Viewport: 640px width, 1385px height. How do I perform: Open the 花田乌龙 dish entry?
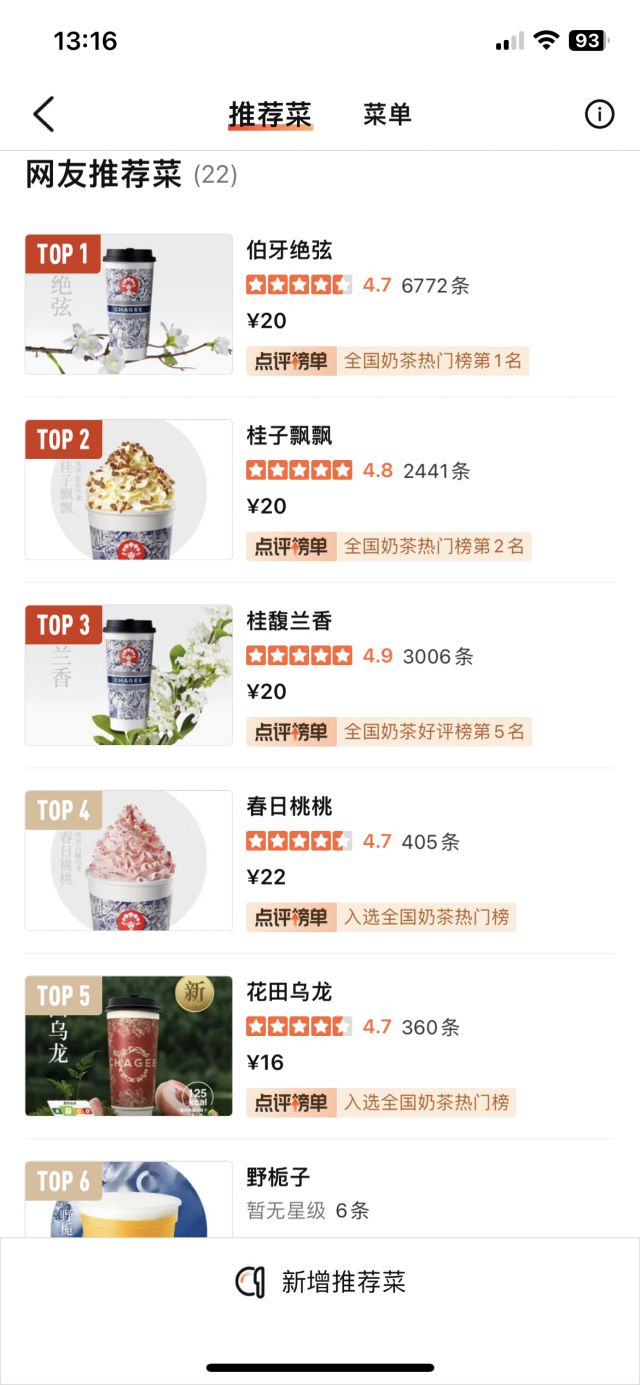pyautogui.click(x=289, y=992)
